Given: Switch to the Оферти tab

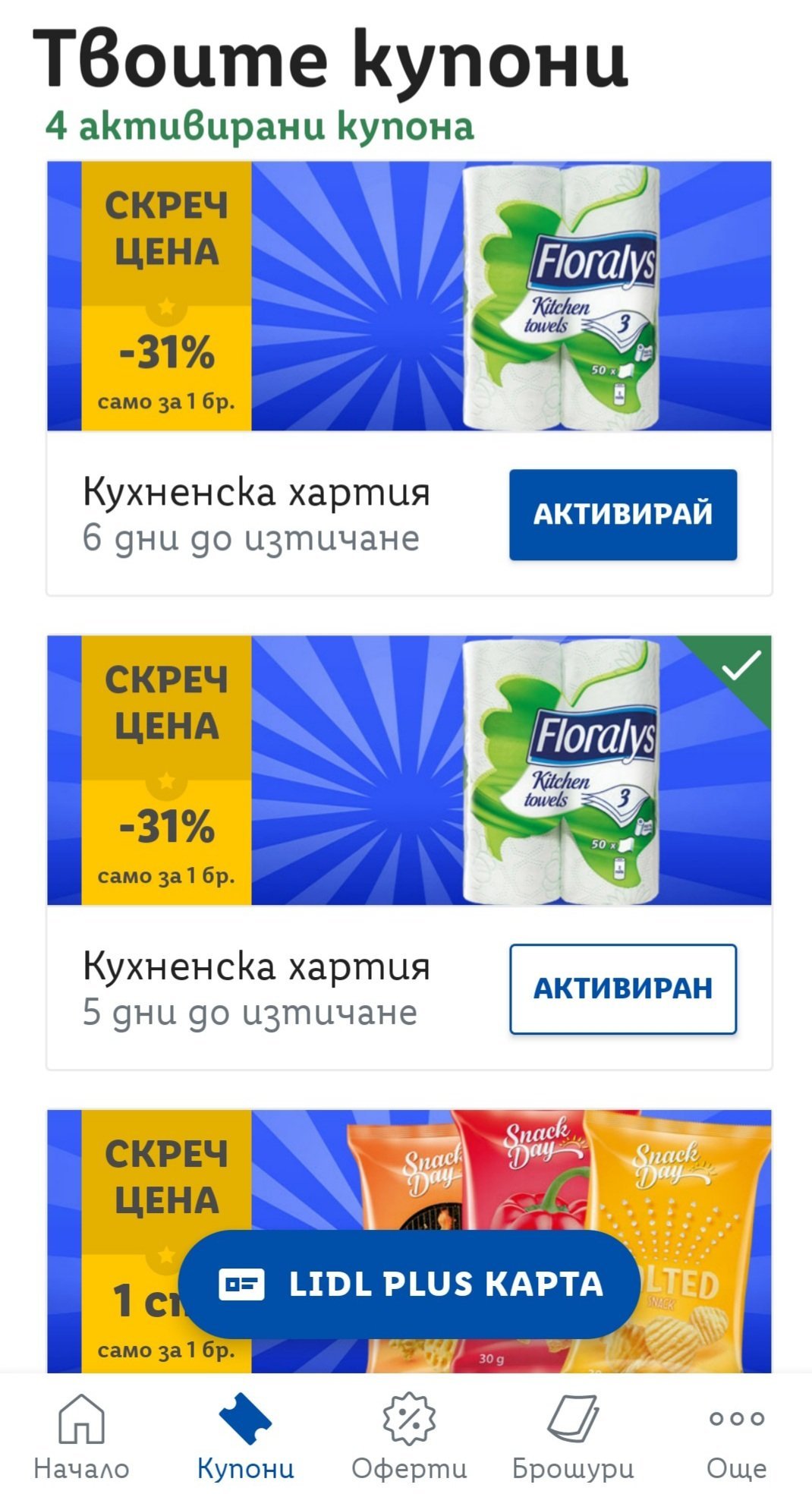Looking at the screenshot, I should click(409, 1436).
